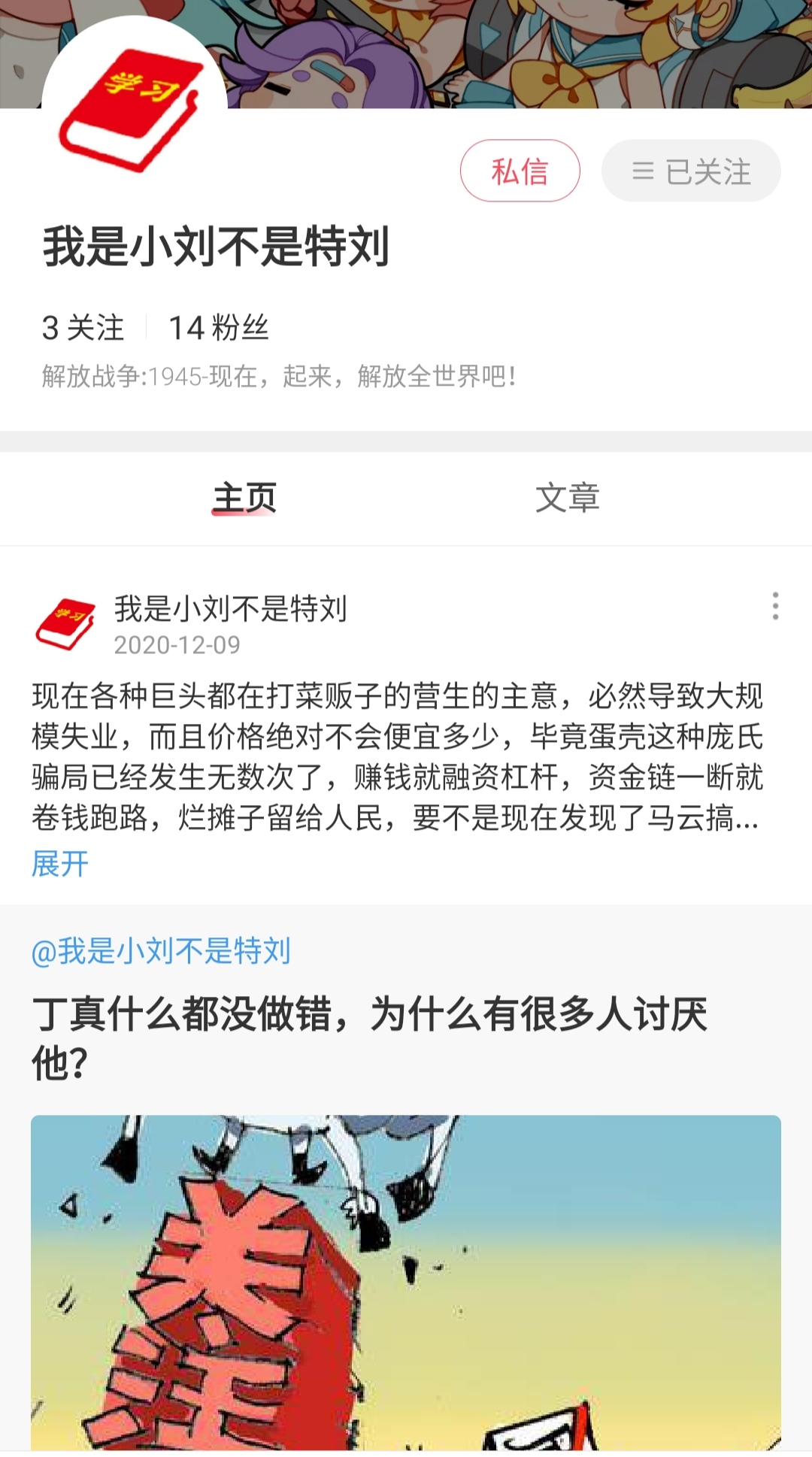Open private message via 私信 button
Image resolution: width=812 pixels, height=1457 pixels.
pos(520,171)
